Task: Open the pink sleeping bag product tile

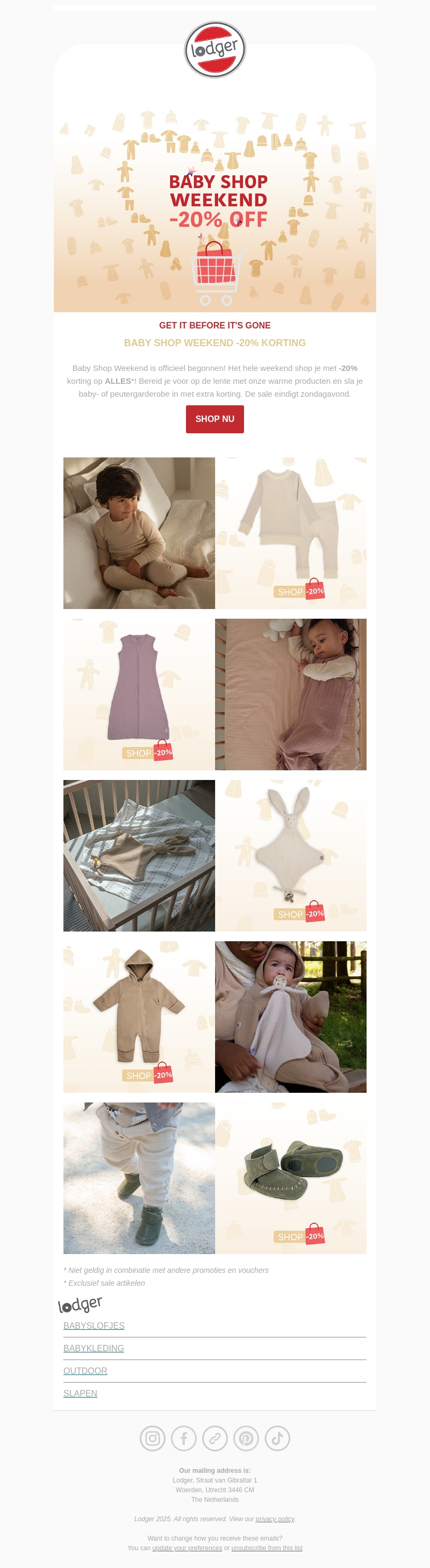Action: (139, 694)
